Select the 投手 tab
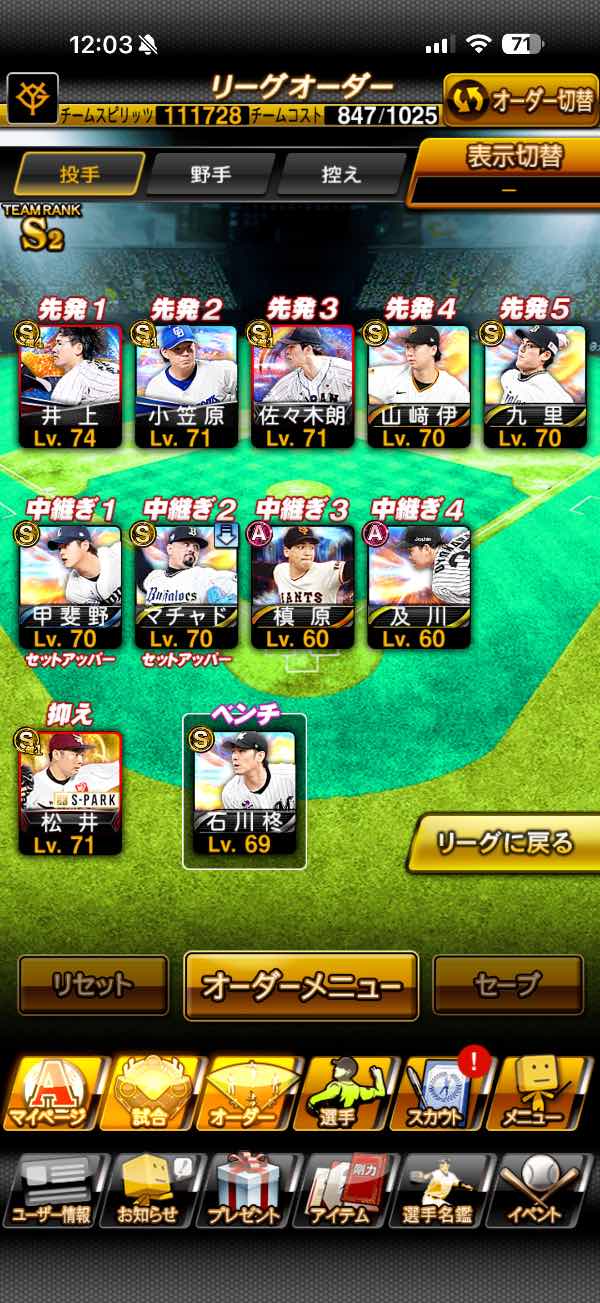This screenshot has height=1303, width=600. [x=79, y=174]
